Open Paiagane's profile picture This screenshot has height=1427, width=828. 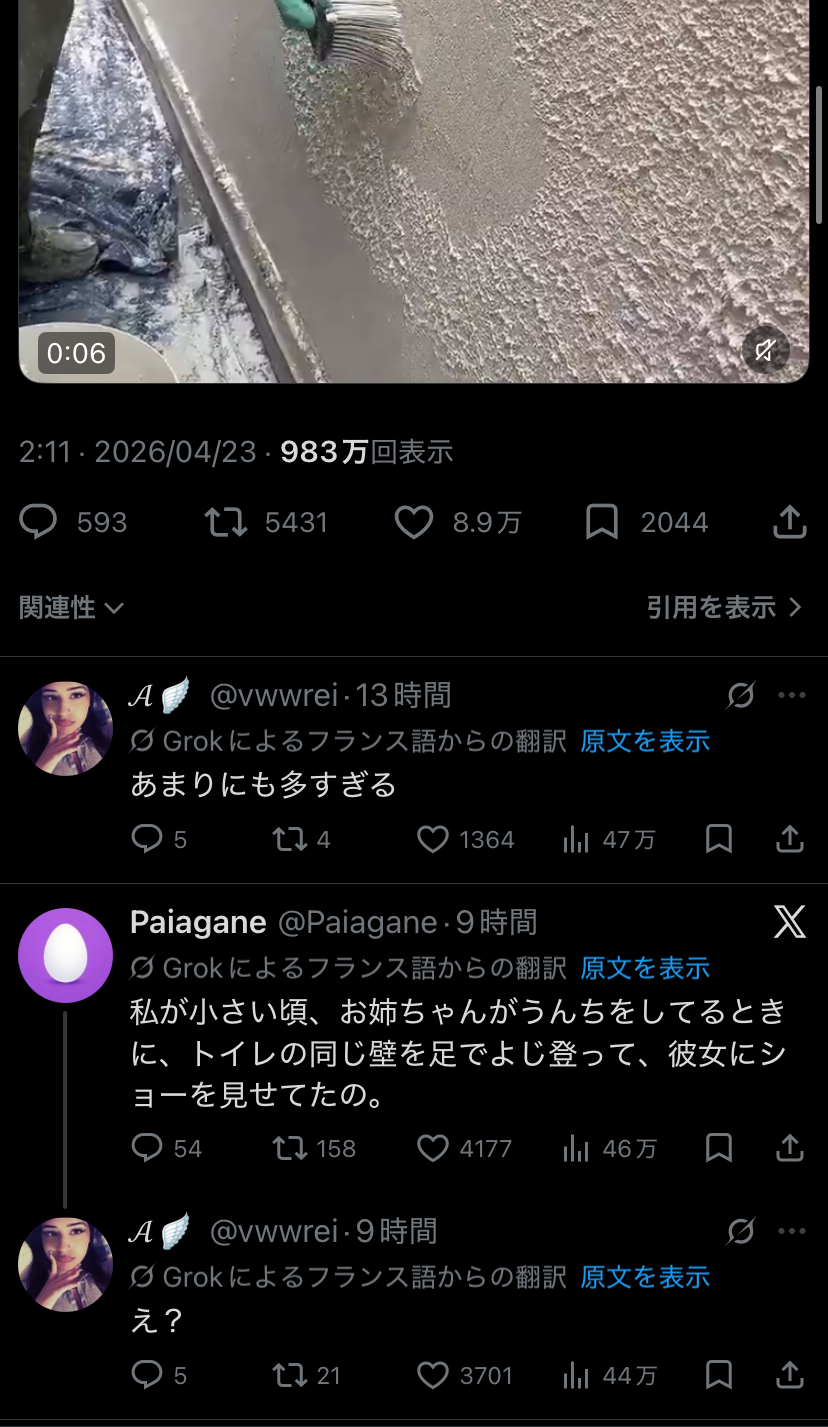(x=66, y=955)
